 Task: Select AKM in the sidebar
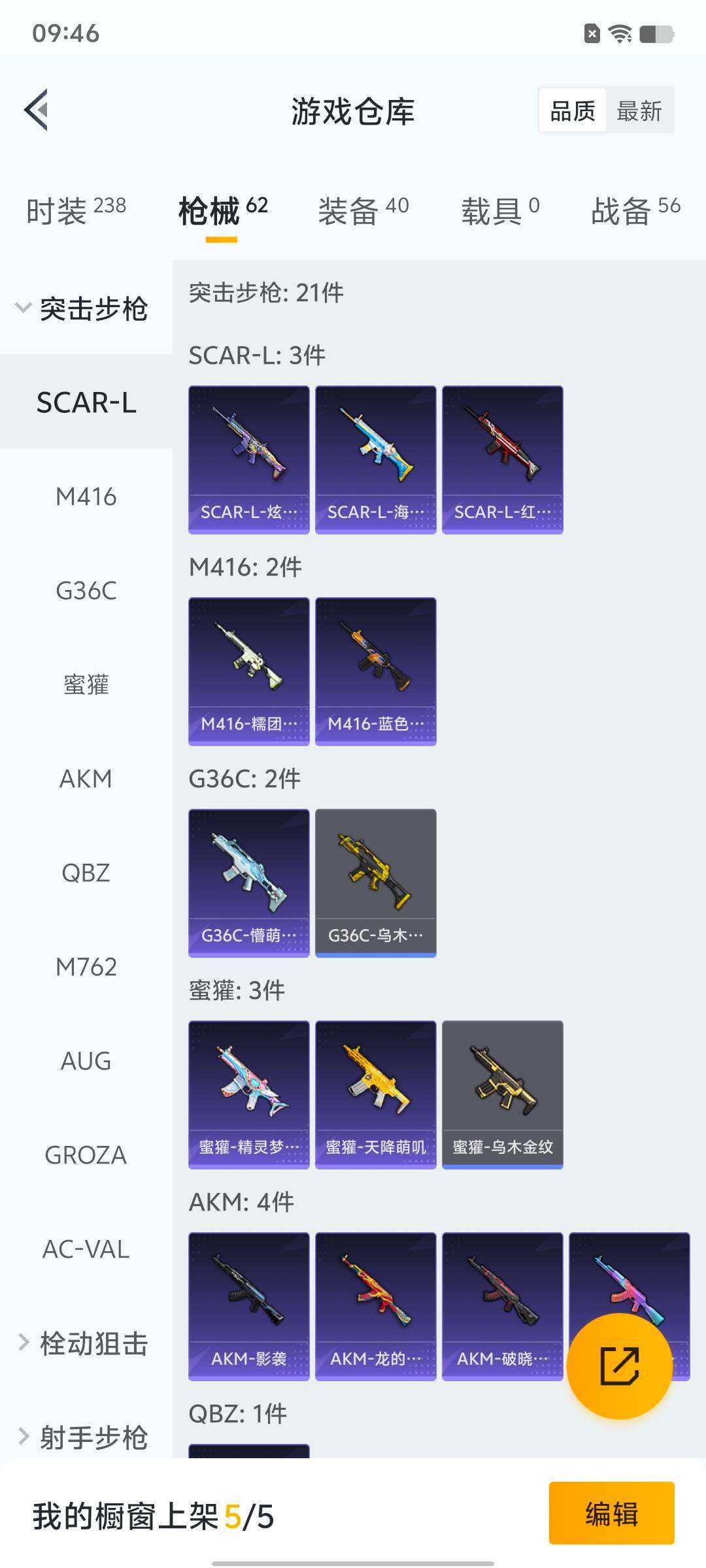86,779
